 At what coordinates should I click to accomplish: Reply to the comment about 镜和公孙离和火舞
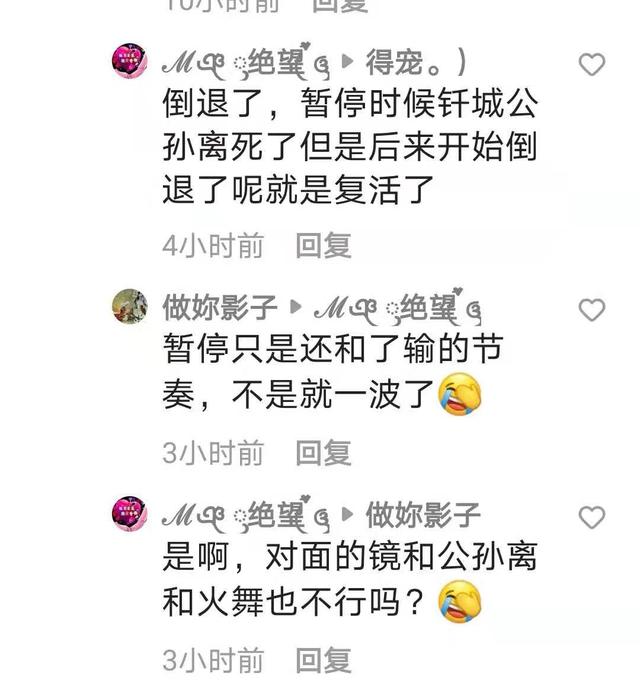pos(323,660)
